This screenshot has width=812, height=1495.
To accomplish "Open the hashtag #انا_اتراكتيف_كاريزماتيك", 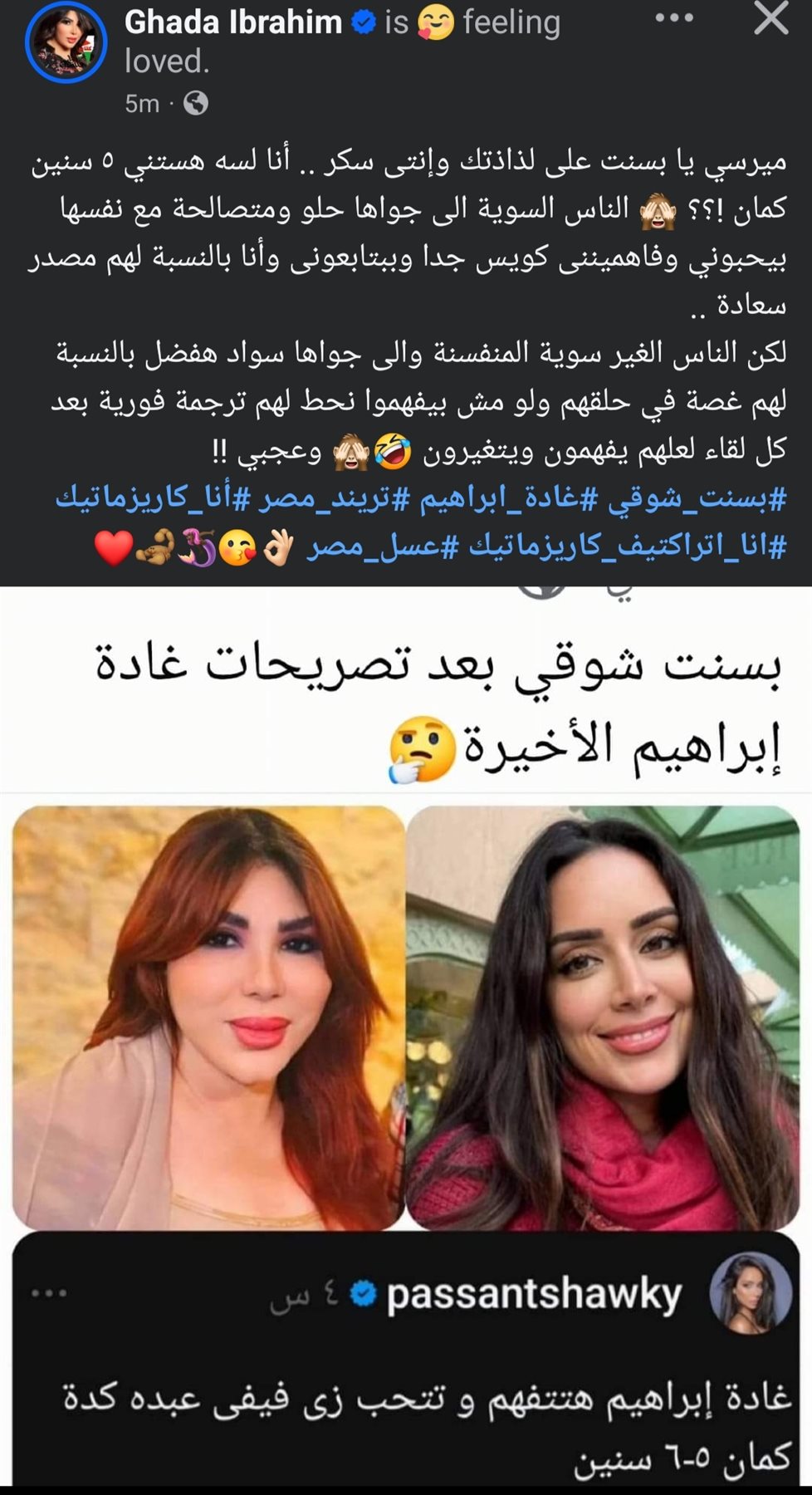I will coord(626,547).
